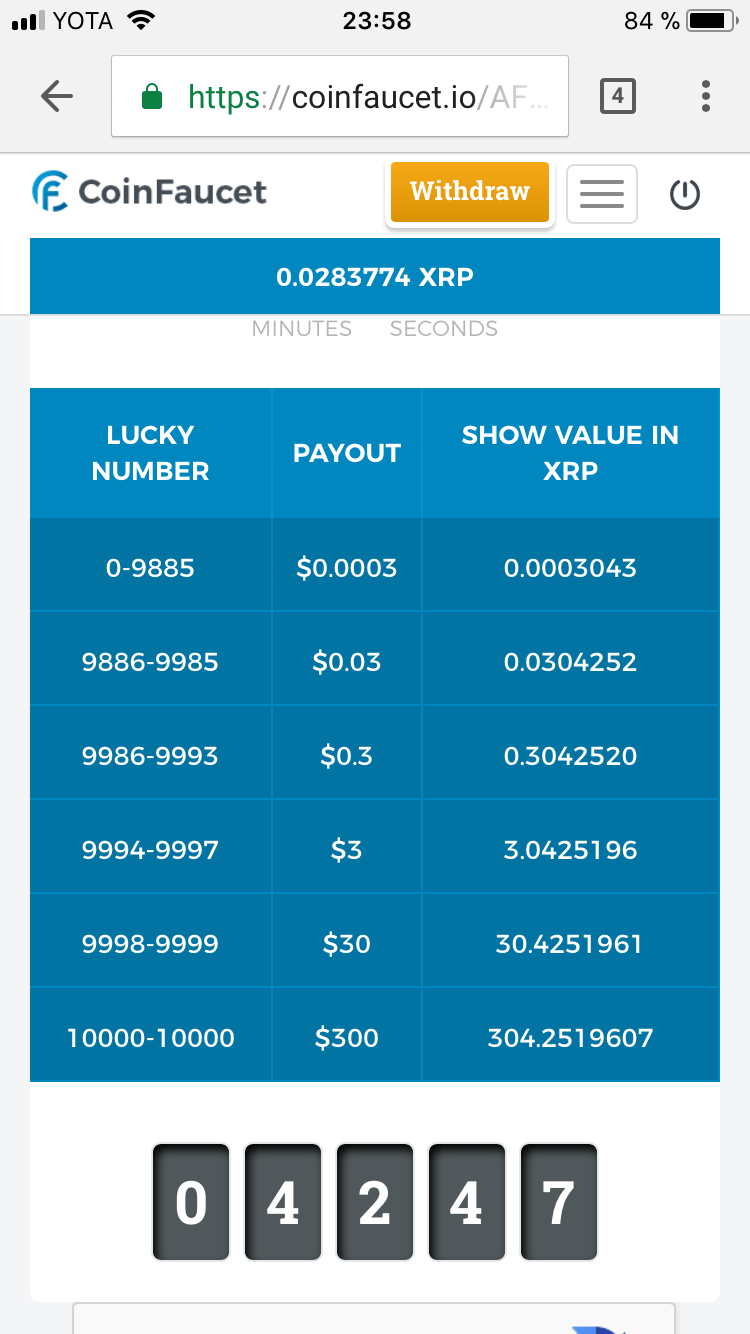This screenshot has height=1334, width=750.
Task: Tap the orange Withdraw button
Action: (469, 191)
